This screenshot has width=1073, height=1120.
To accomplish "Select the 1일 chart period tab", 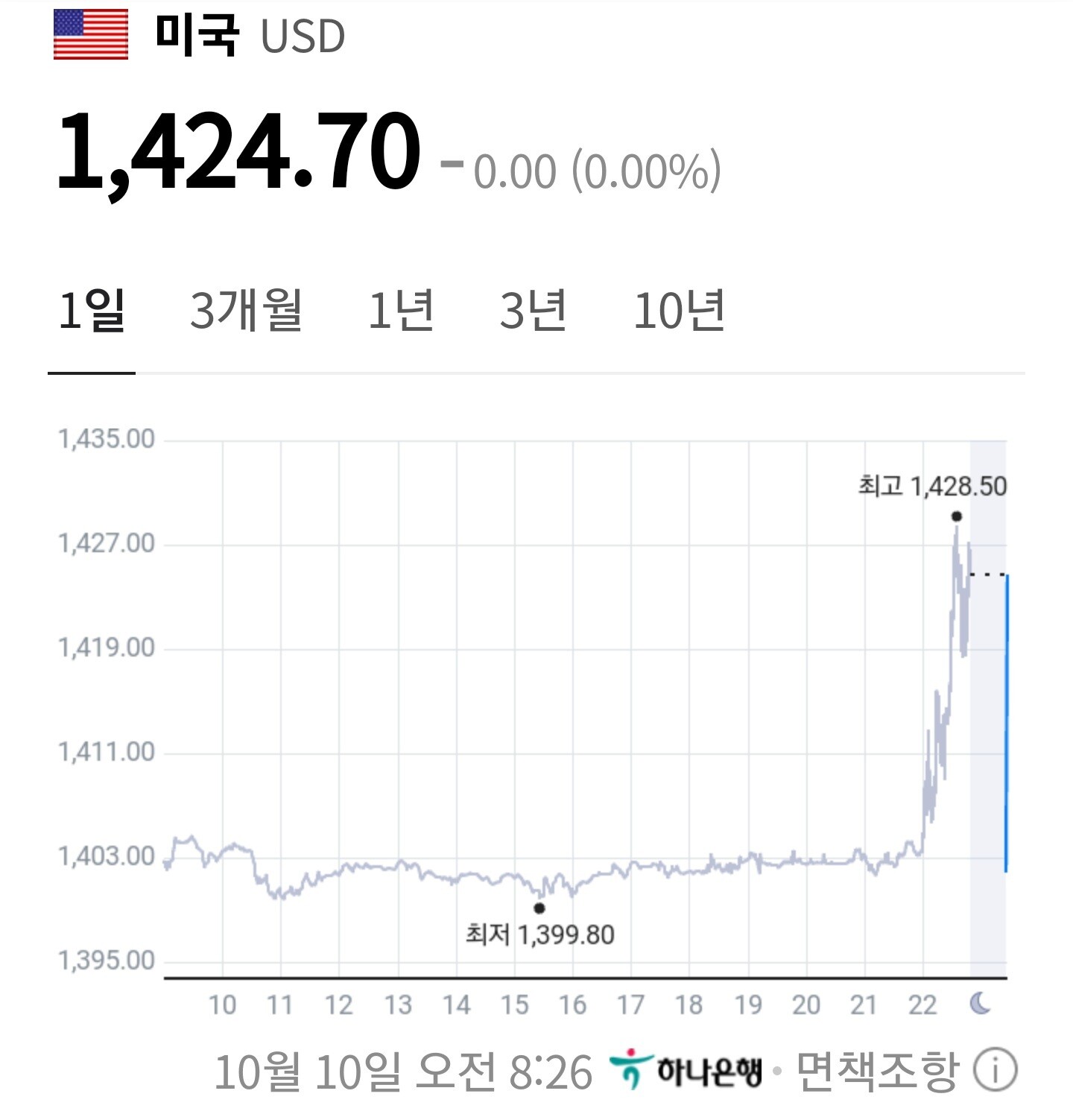I will pos(92,311).
